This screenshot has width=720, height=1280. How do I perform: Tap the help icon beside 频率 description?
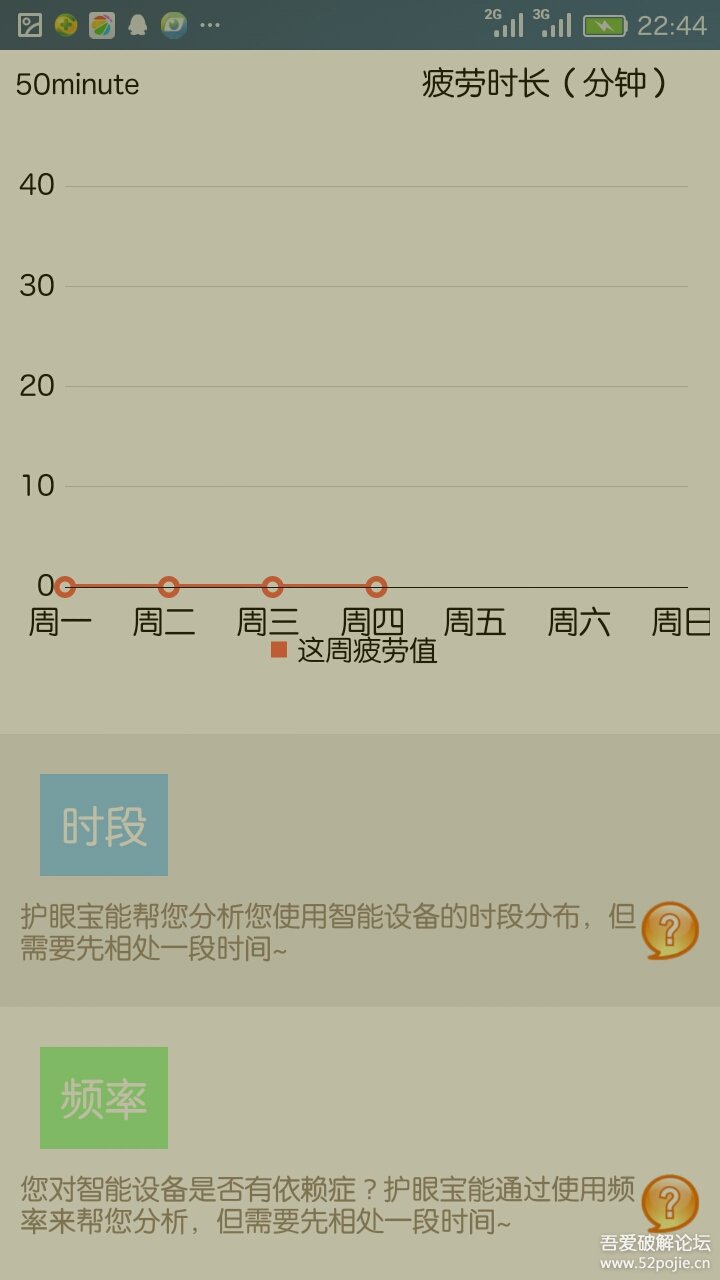coord(669,1203)
